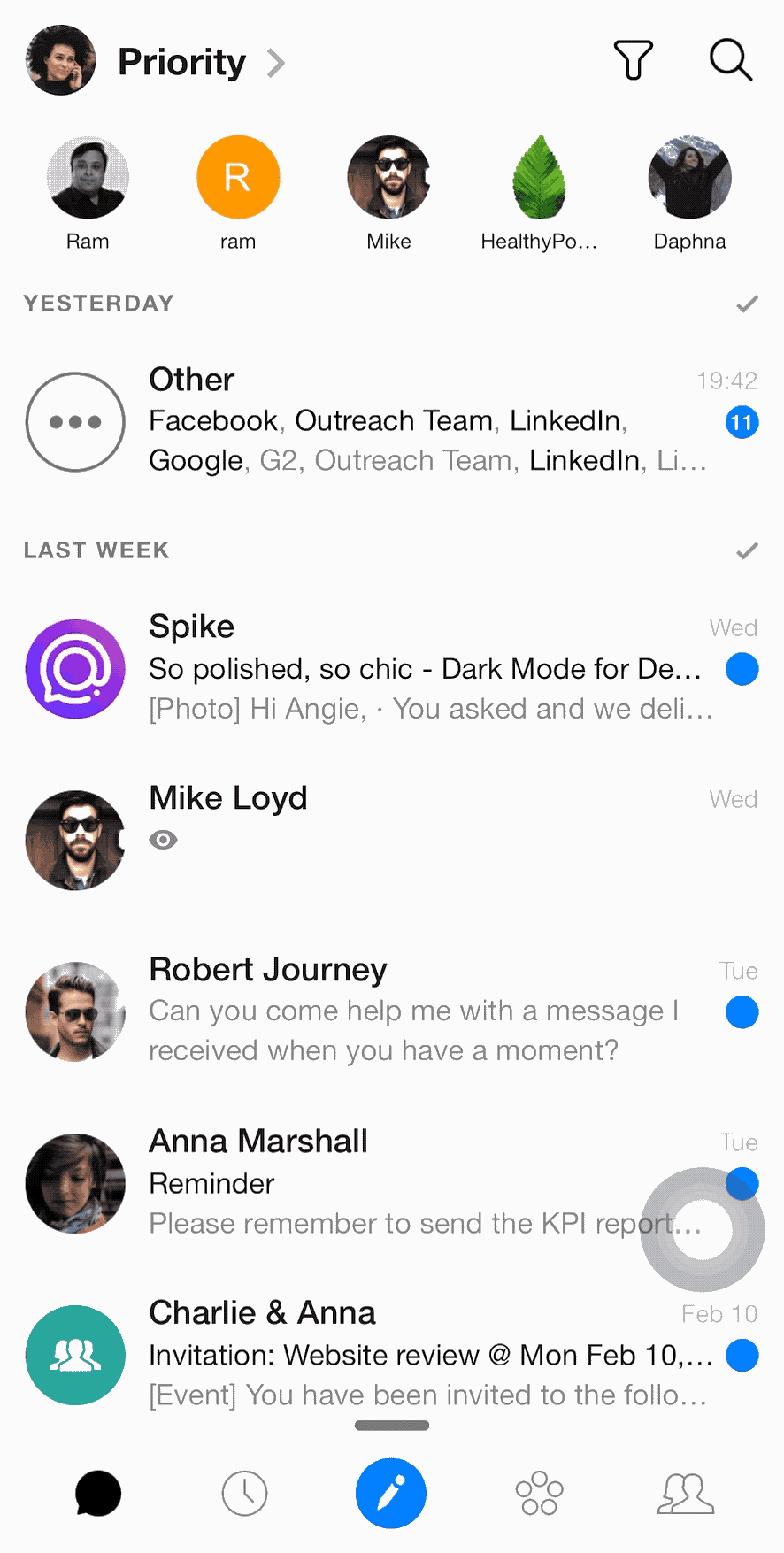Mark Yesterday messages as read
Screen dimensions: 784x1553
tap(747, 304)
